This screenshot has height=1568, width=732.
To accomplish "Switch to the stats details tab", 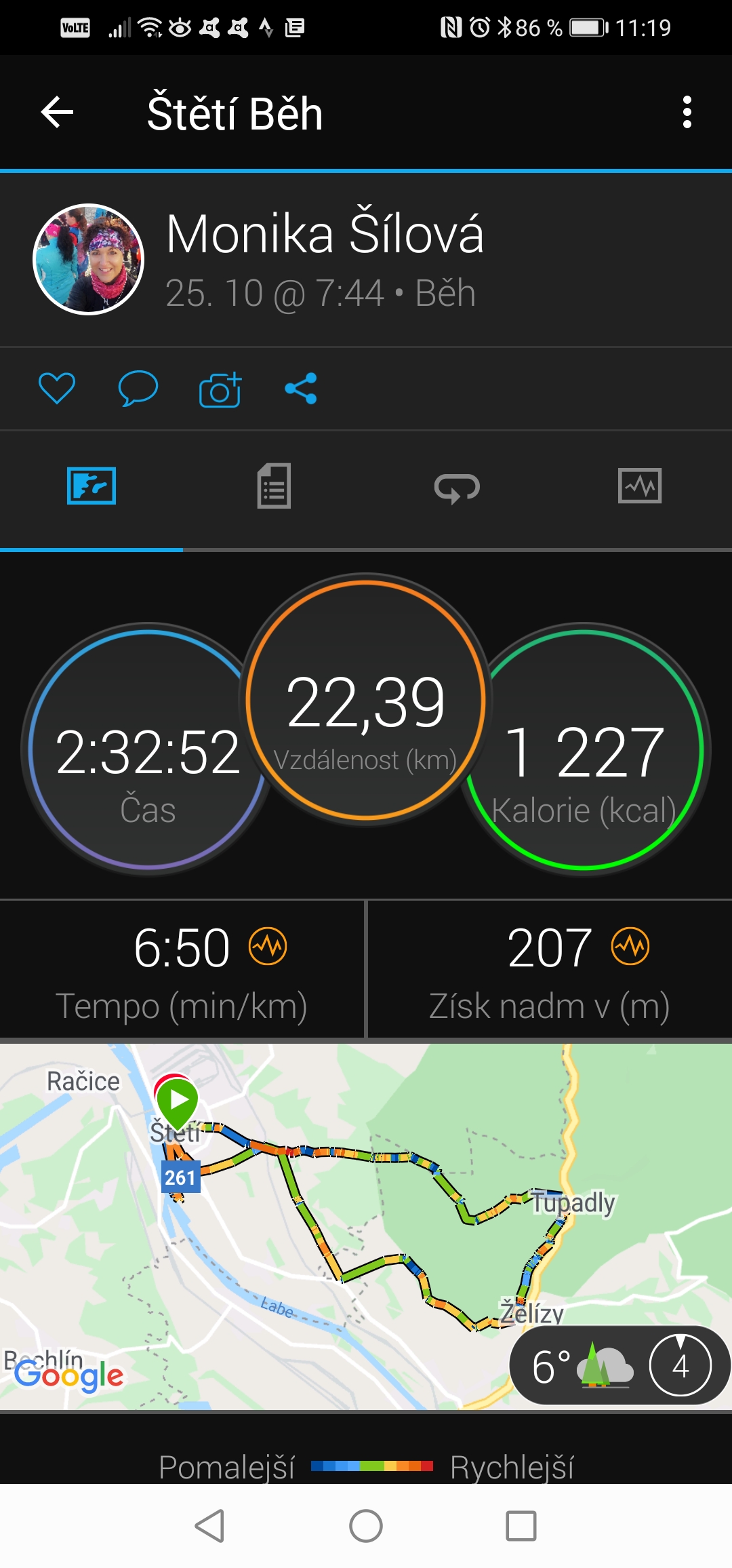I will 274,486.
